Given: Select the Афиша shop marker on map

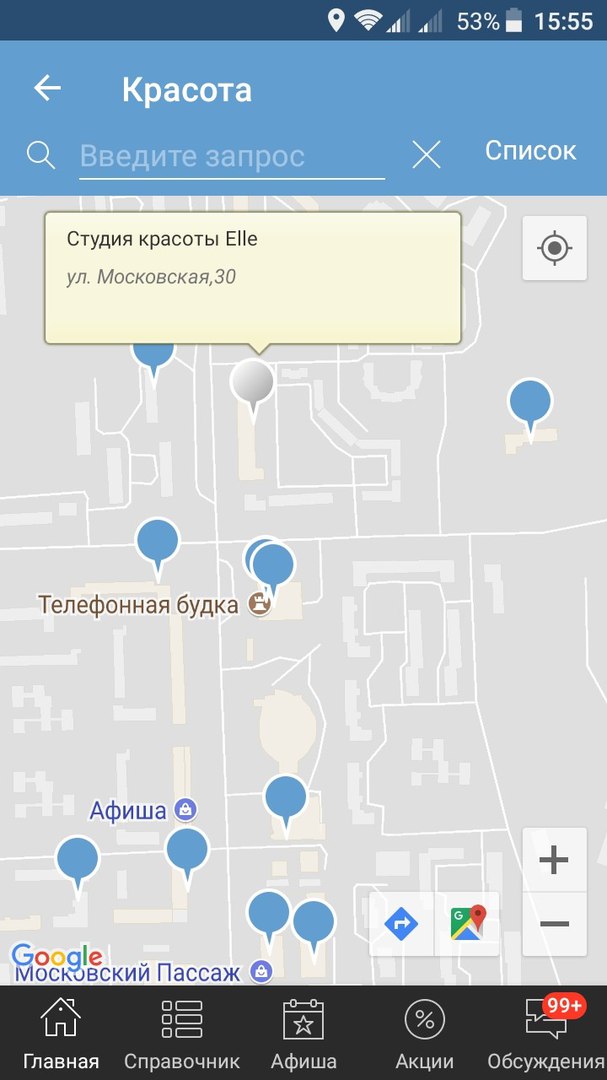Looking at the screenshot, I should [x=184, y=809].
